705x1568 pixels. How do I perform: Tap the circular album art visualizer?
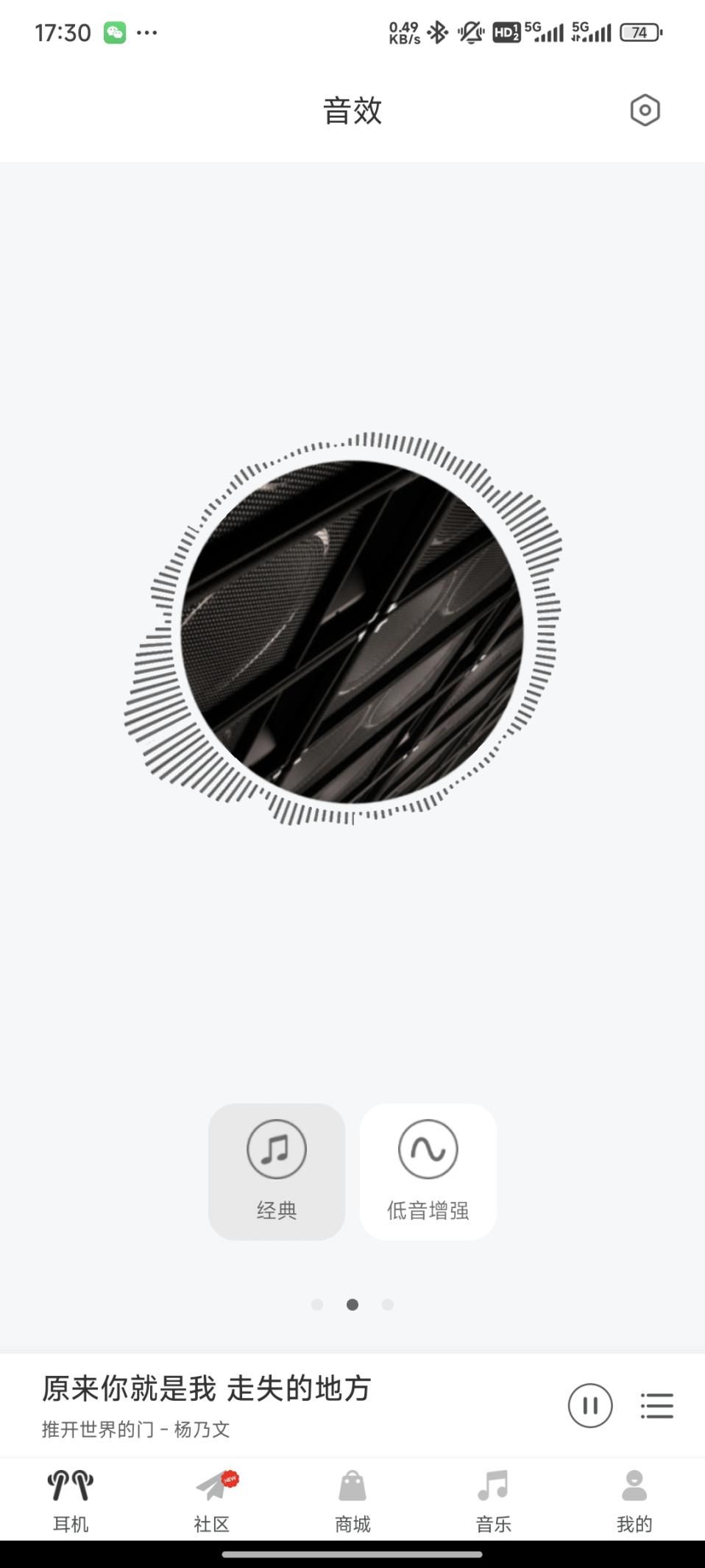click(x=352, y=631)
